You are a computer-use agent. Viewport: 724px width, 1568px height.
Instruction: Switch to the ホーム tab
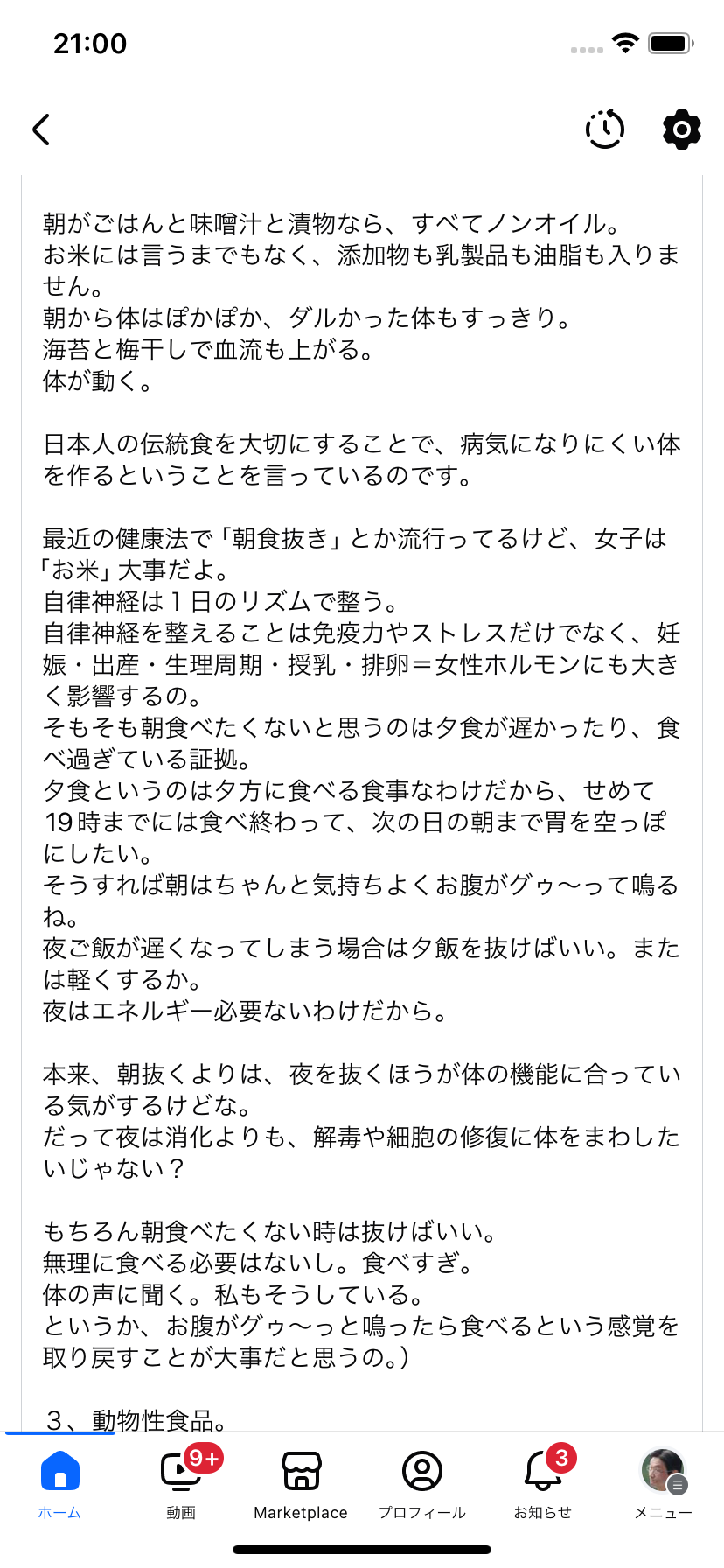pos(60,1483)
